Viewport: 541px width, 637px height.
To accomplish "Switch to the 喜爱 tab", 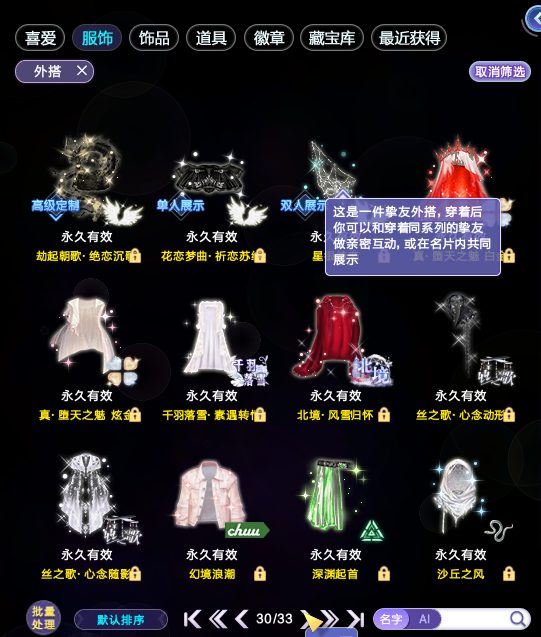I will point(40,38).
